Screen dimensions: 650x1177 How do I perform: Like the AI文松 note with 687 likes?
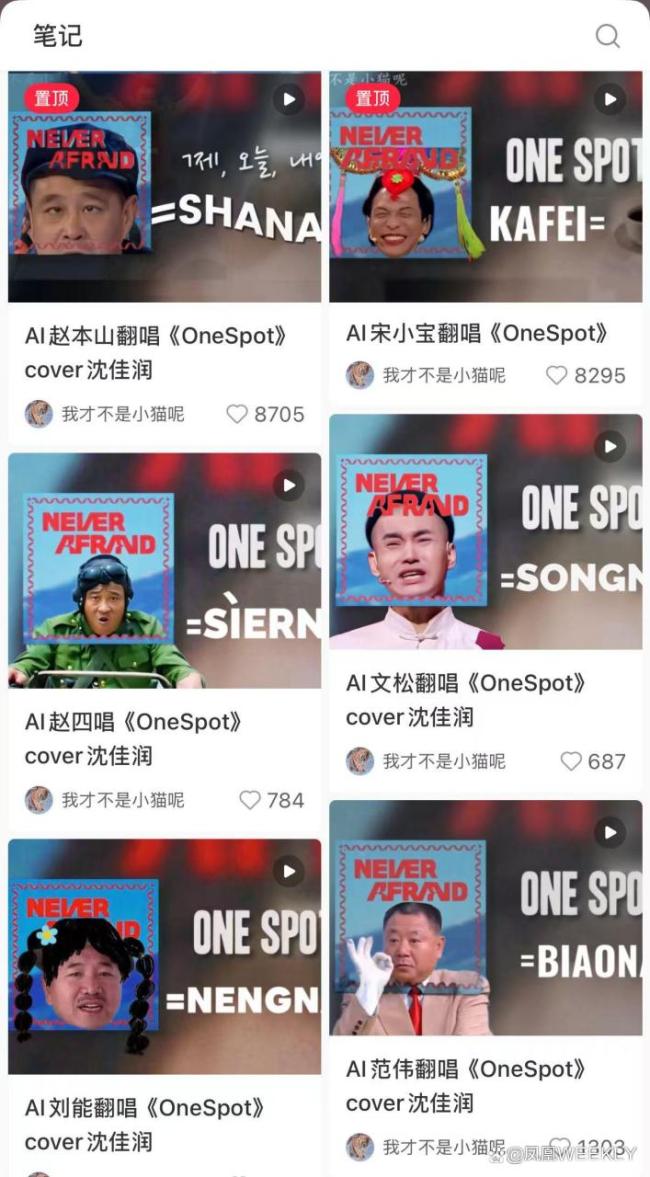571,761
